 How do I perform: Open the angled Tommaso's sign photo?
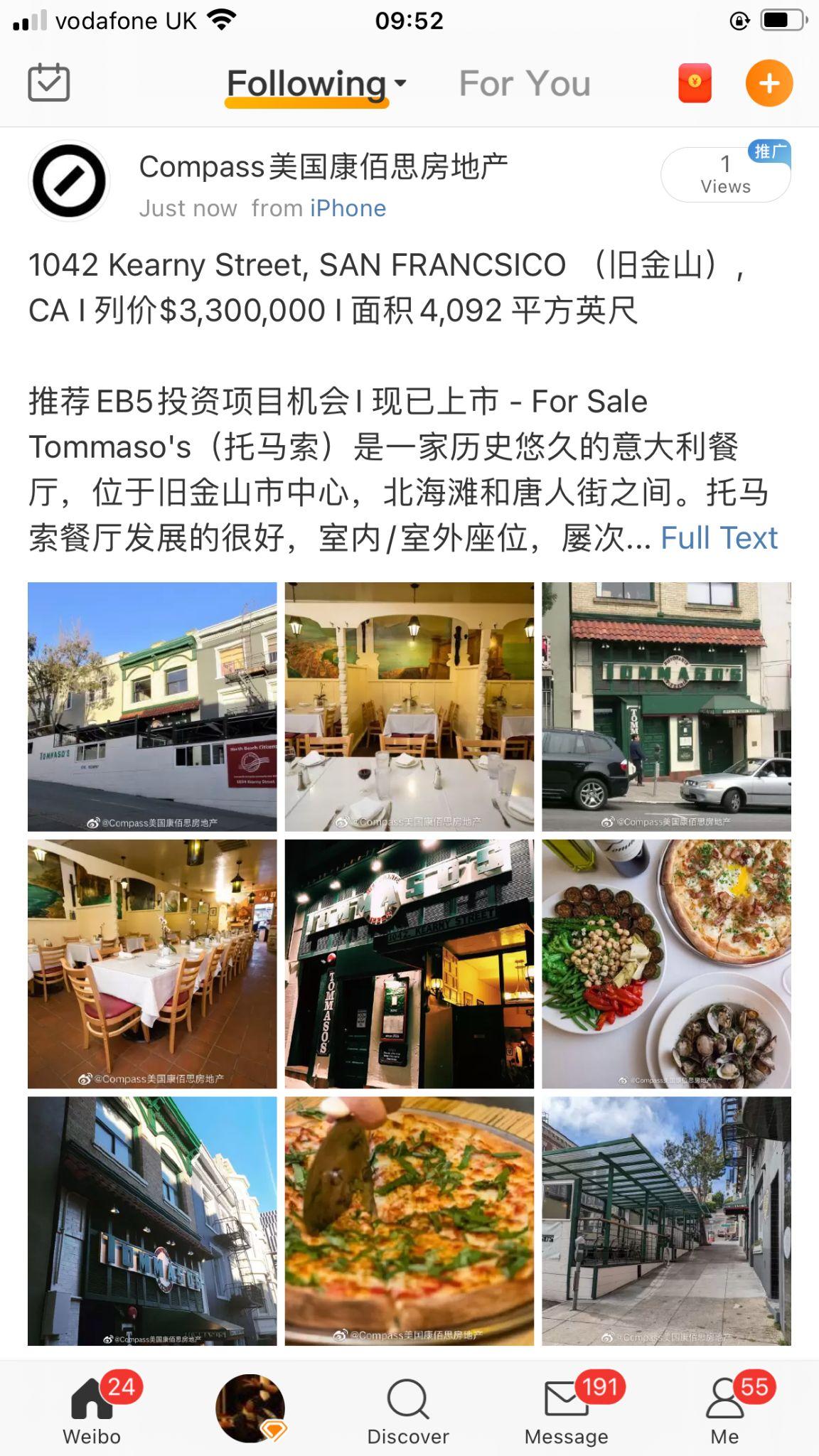click(152, 1221)
